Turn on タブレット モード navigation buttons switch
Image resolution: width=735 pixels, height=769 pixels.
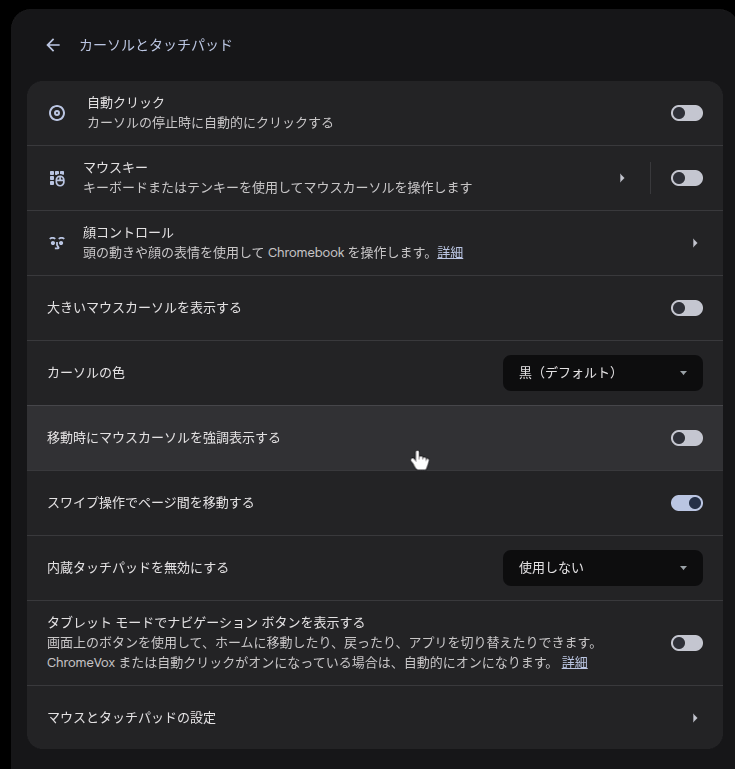point(686,643)
